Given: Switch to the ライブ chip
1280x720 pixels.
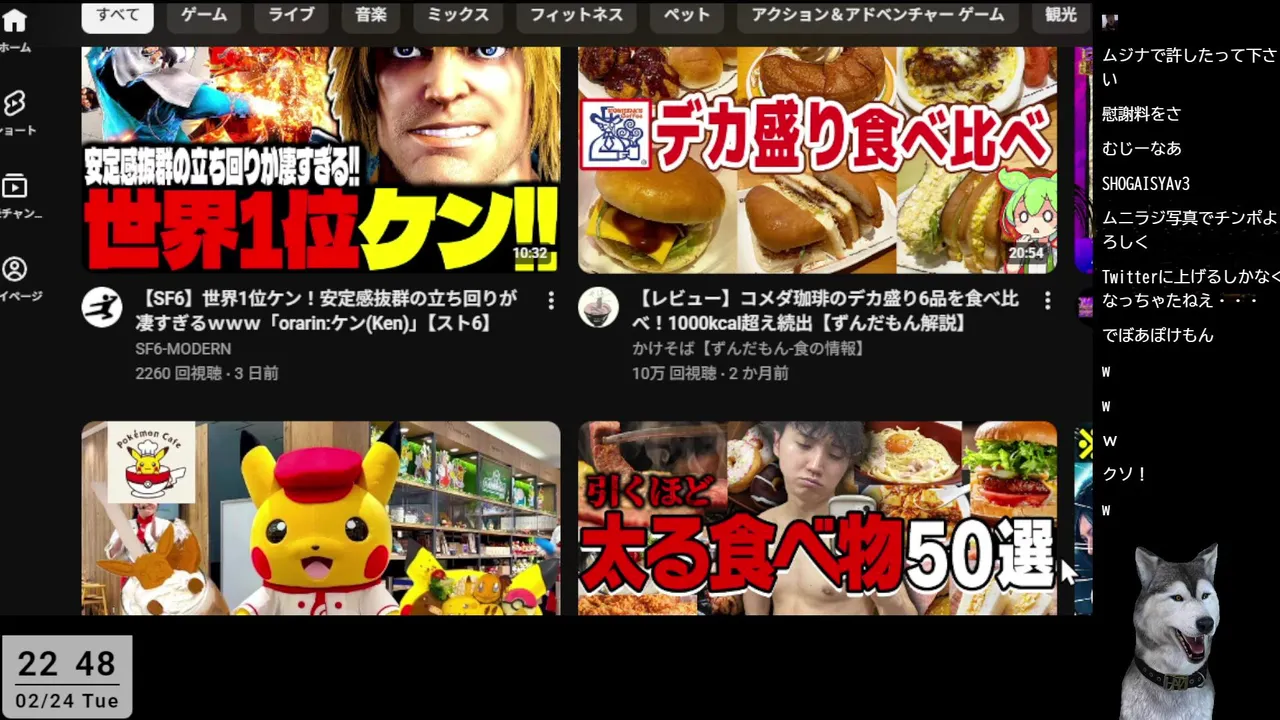Looking at the screenshot, I should 291,15.
